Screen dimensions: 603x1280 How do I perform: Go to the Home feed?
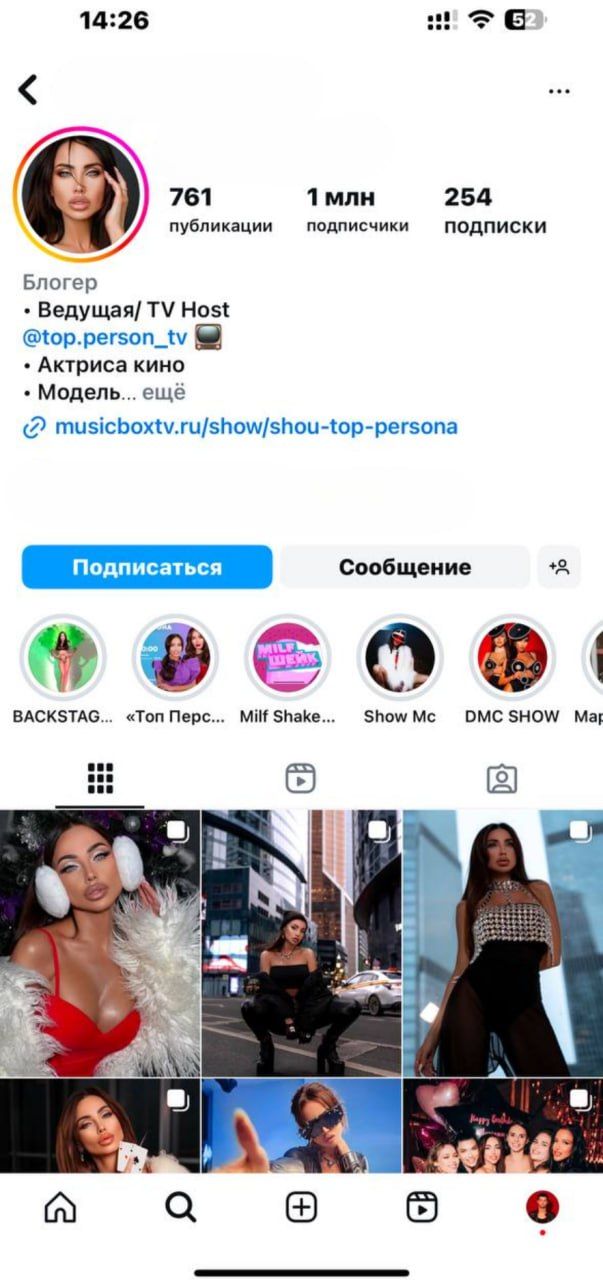point(60,1207)
